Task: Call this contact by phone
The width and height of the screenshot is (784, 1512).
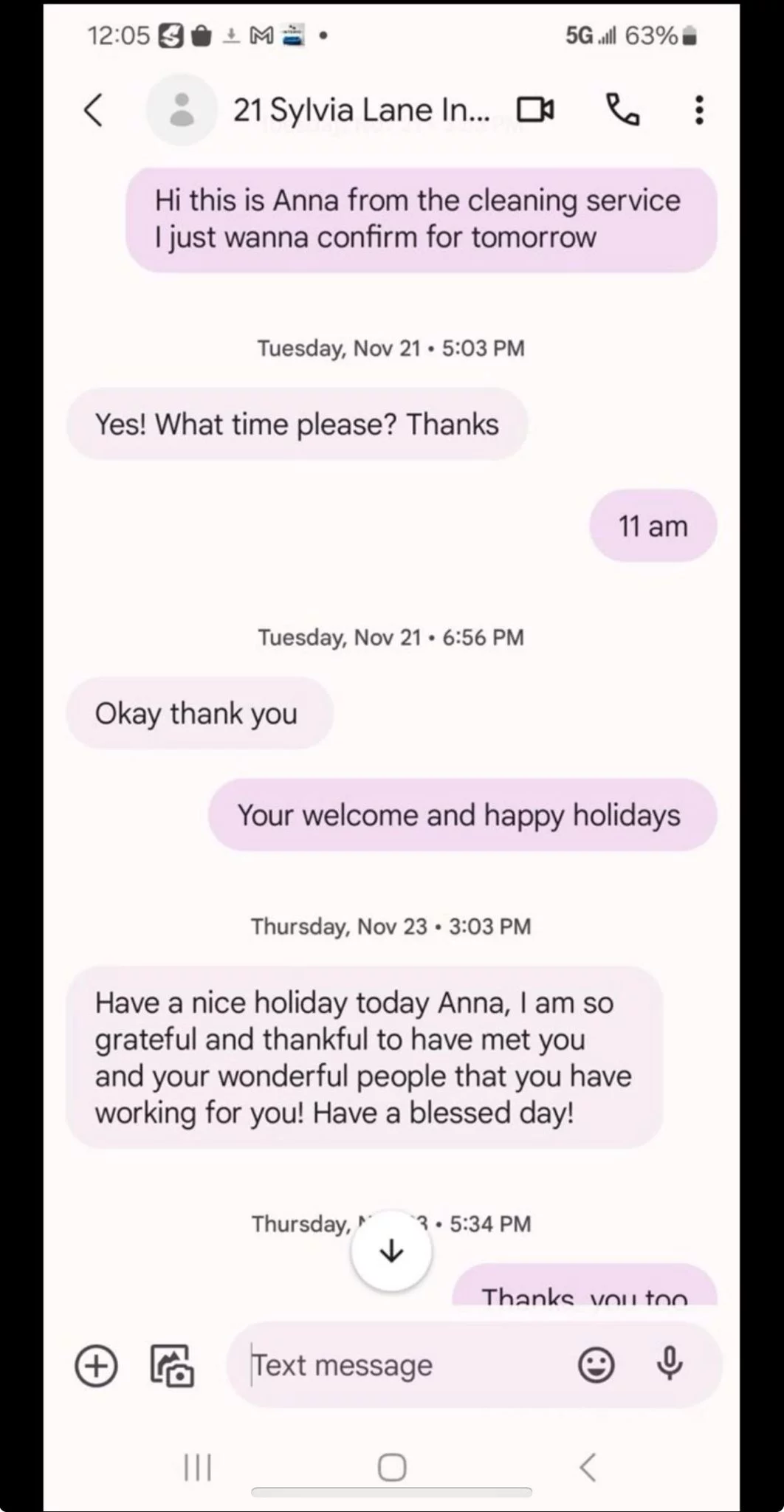Action: pyautogui.click(x=623, y=111)
